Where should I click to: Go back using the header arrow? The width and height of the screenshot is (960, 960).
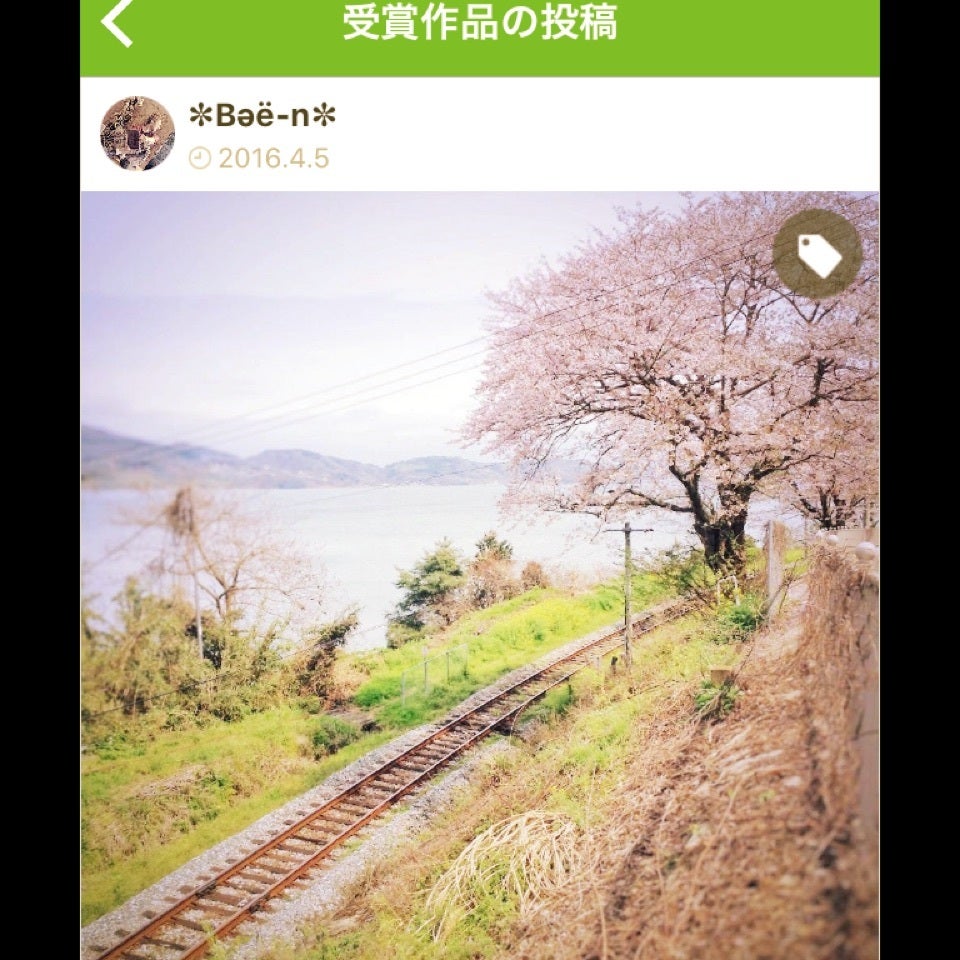[117, 23]
